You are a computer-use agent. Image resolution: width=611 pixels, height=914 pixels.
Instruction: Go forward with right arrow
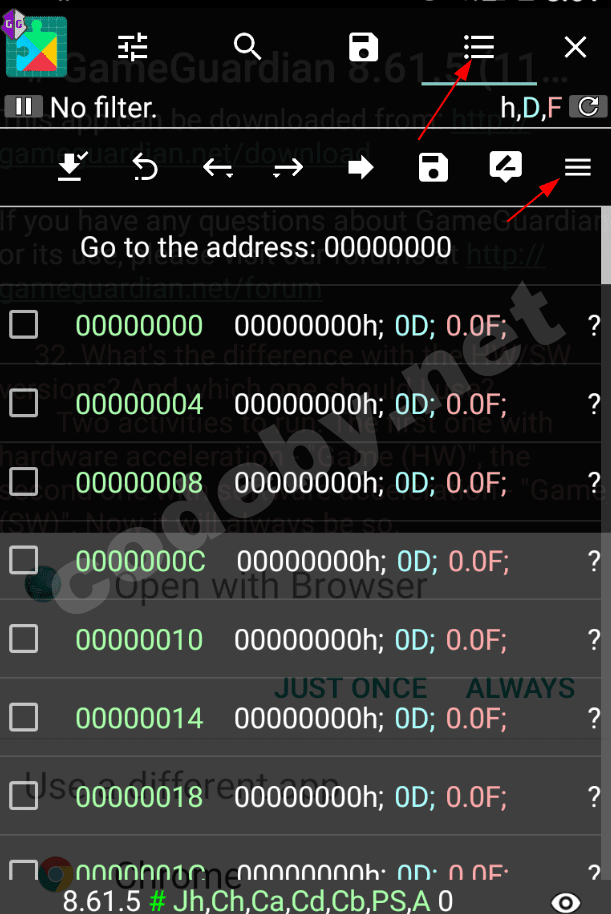[288, 168]
